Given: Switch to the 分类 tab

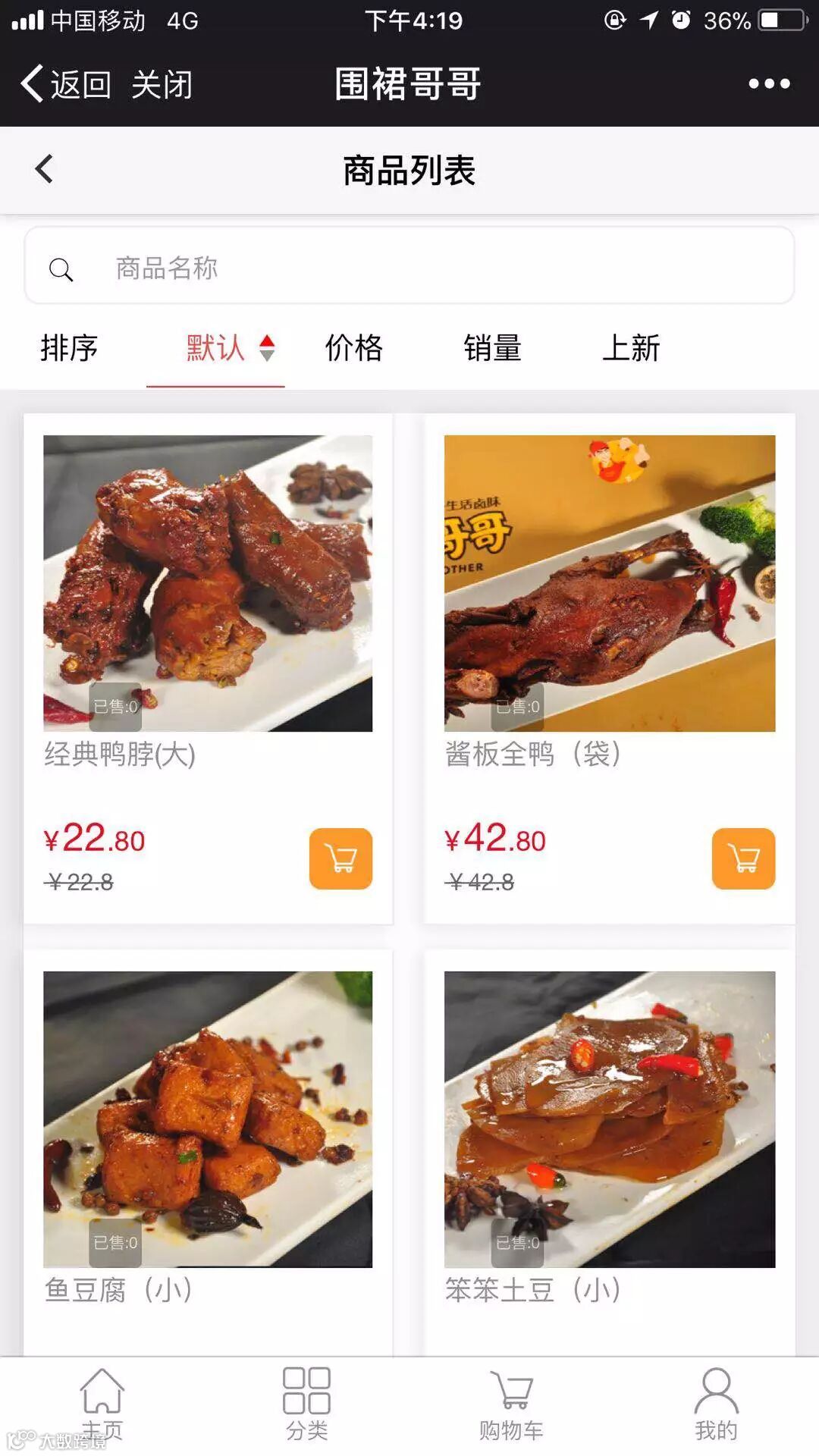Looking at the screenshot, I should 306,1404.
